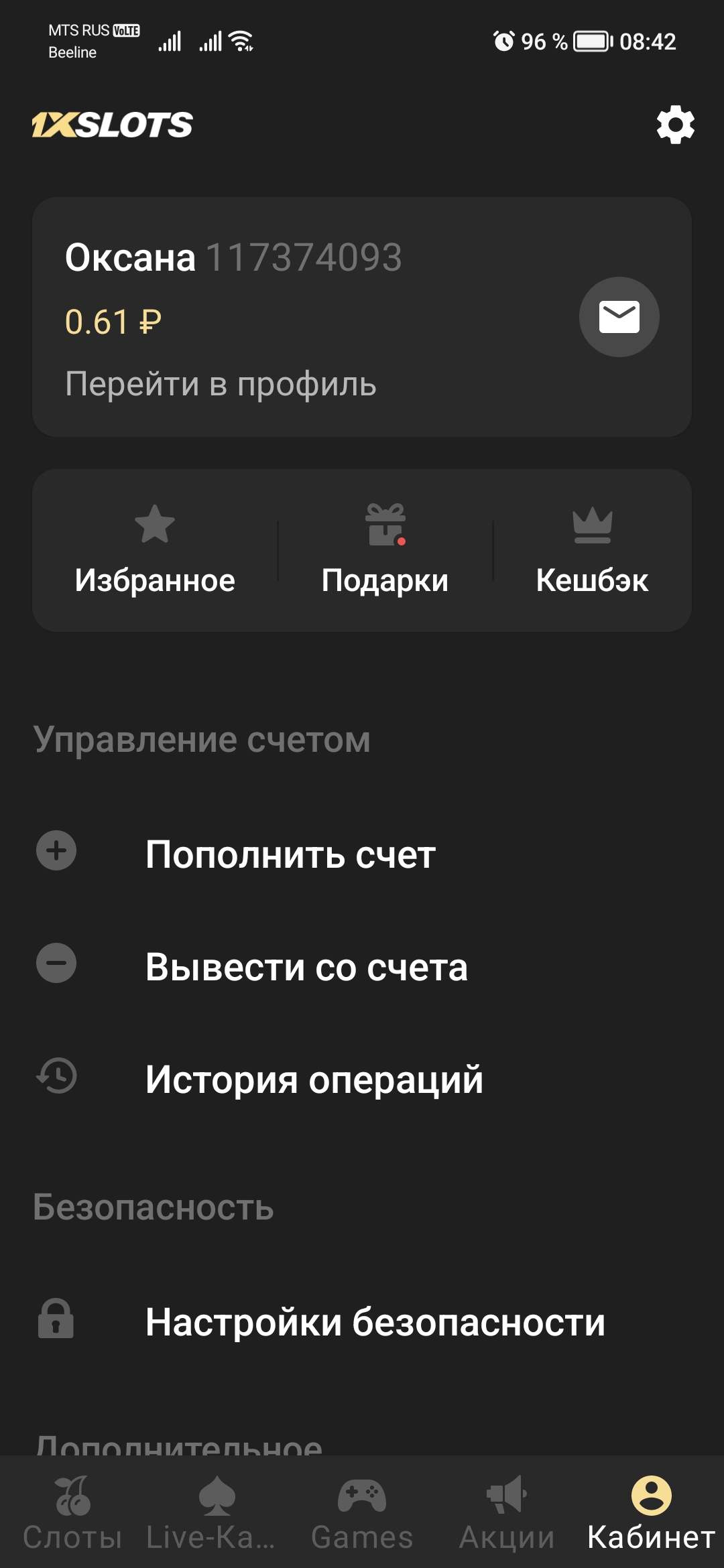This screenshot has width=724, height=1568.
Task: Tap Перейти в профиль link
Action: (x=221, y=384)
